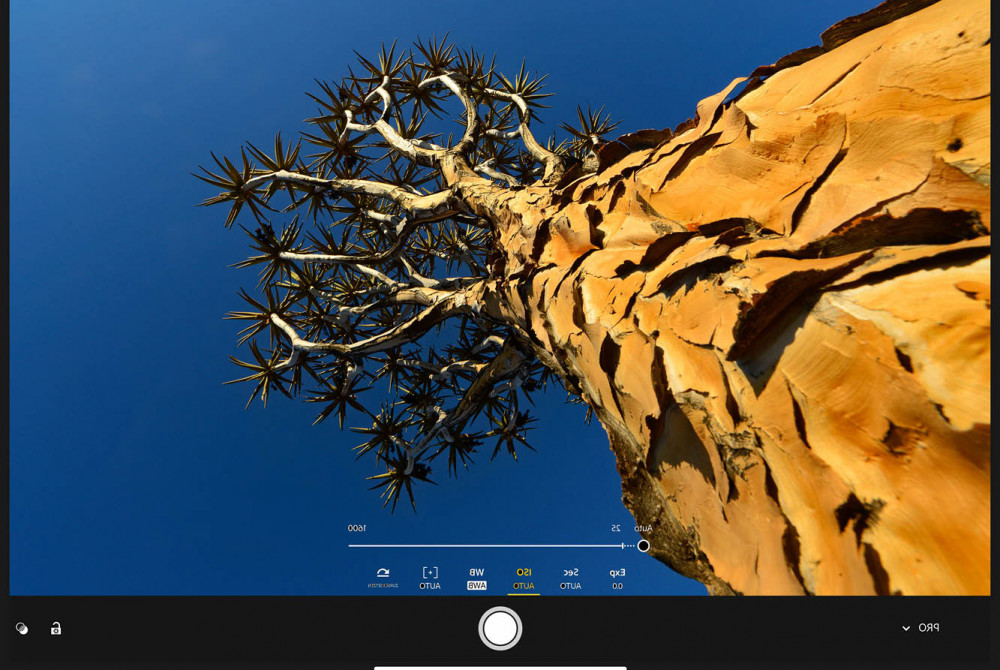Take a photo with the shutter button

point(500,628)
